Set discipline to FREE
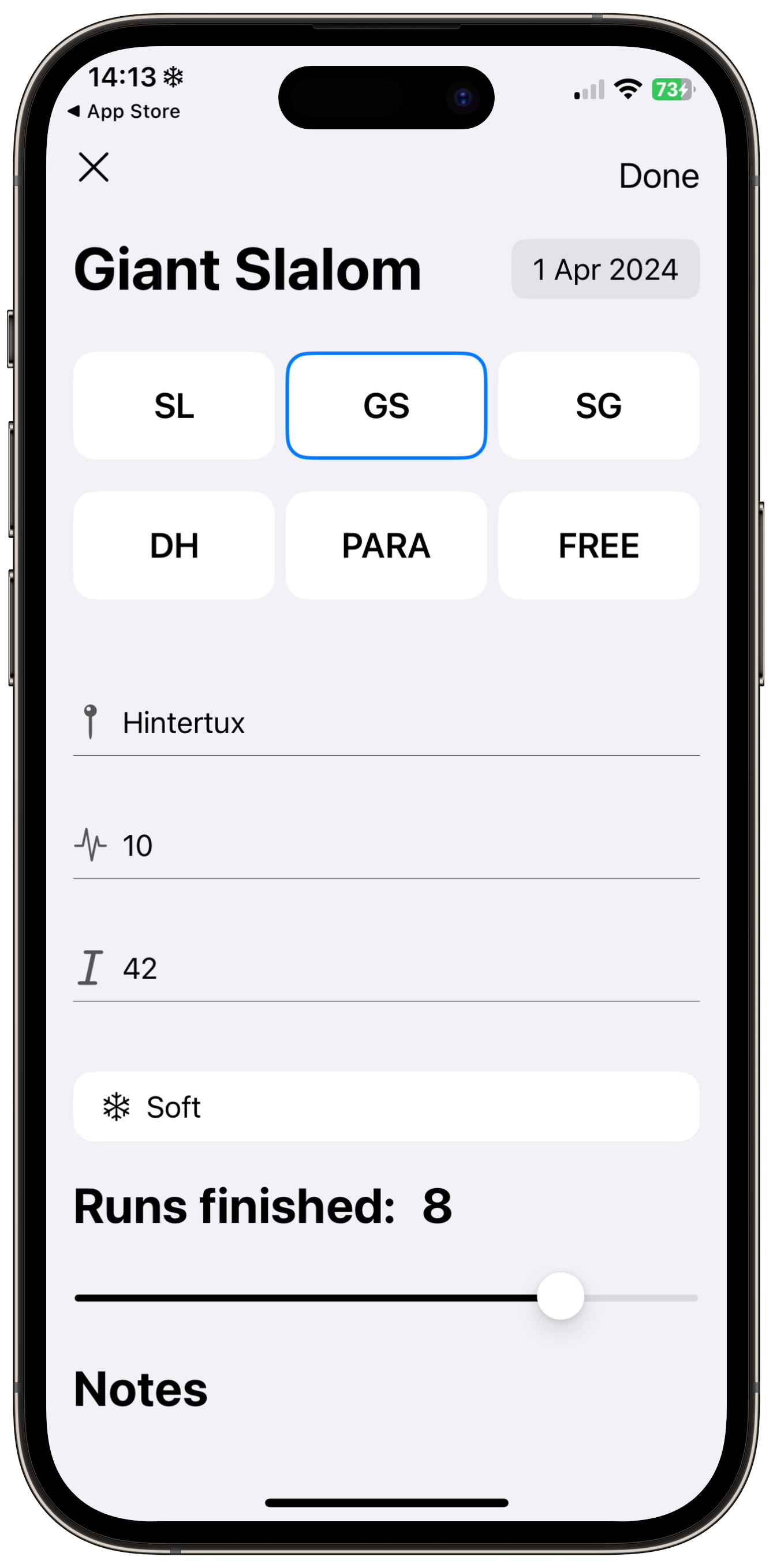 click(599, 546)
